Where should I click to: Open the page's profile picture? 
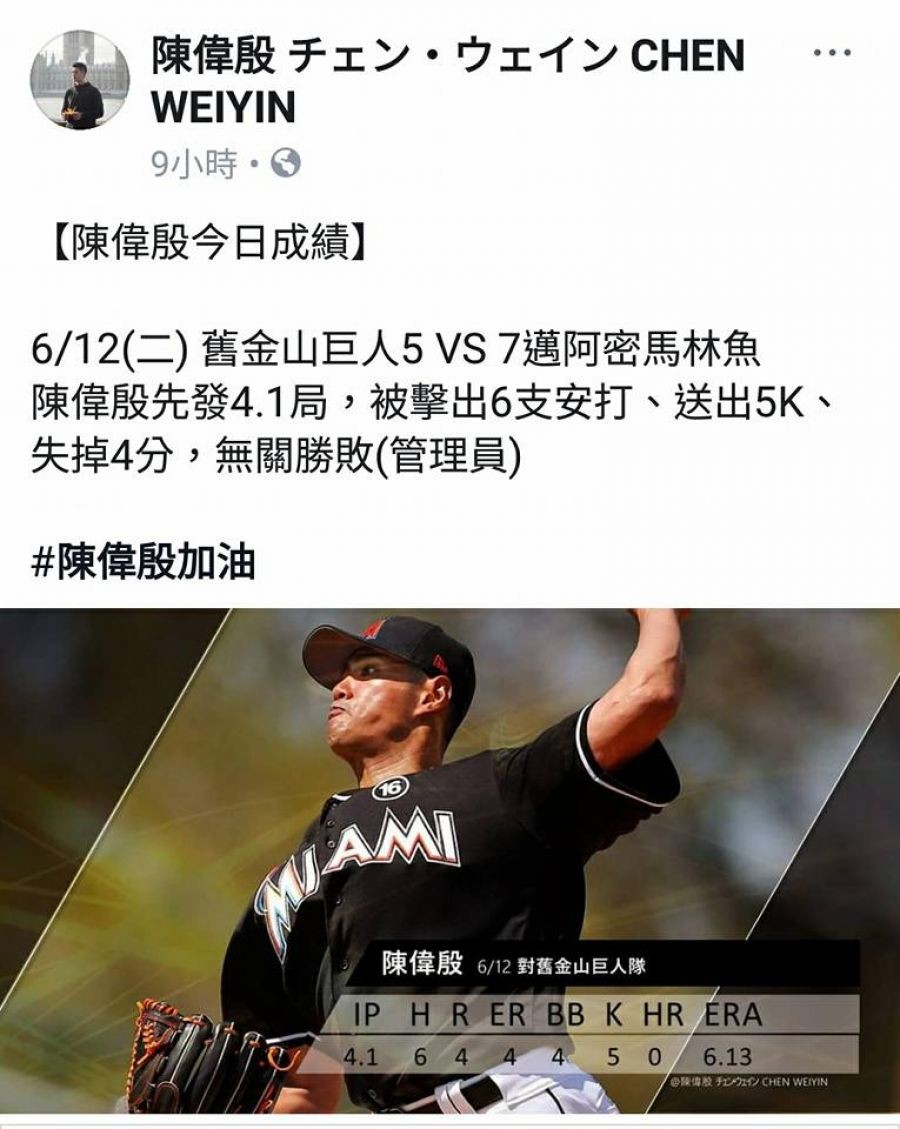pos(80,80)
